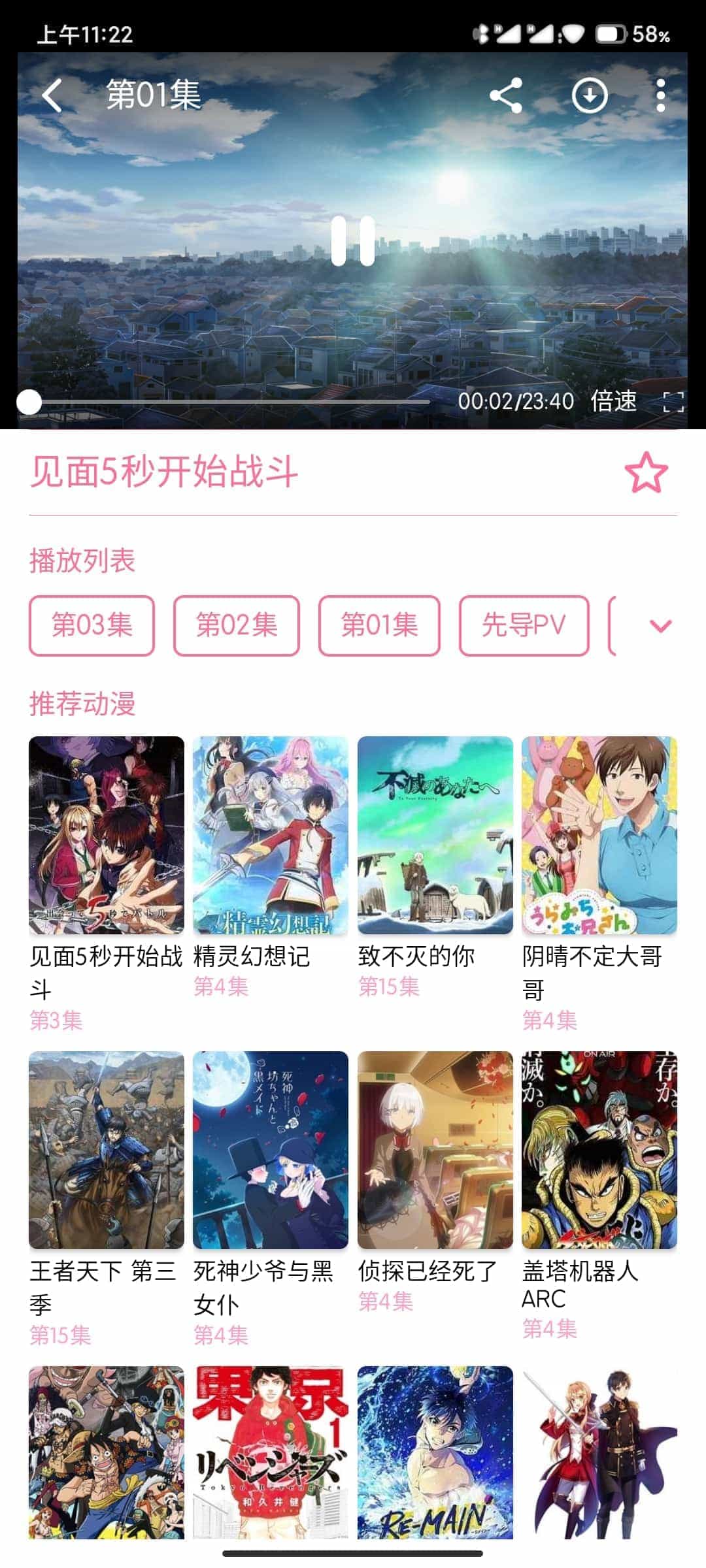Enter fullscreen mode
Viewport: 706px width, 1568px height.
pos(673,402)
